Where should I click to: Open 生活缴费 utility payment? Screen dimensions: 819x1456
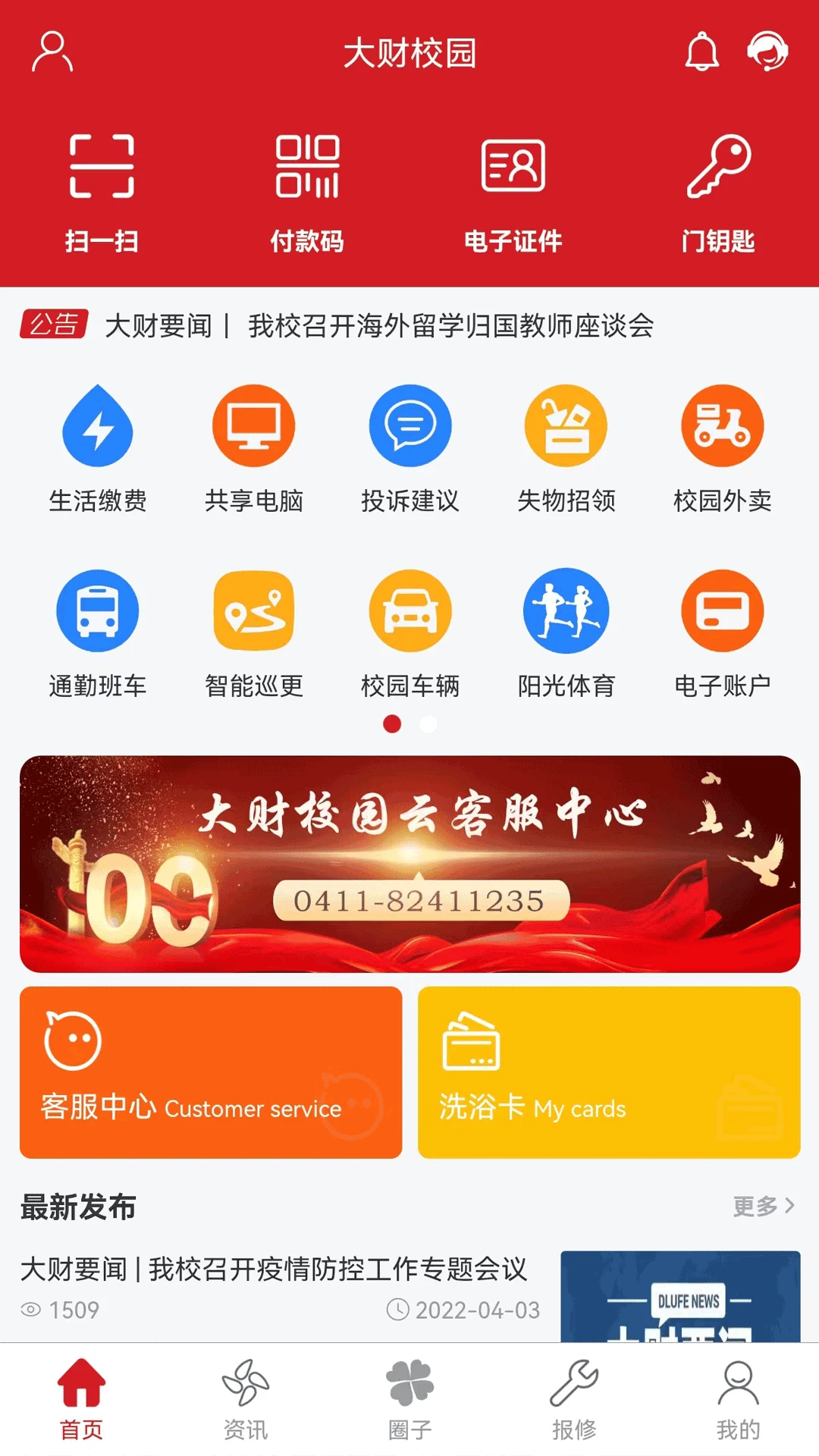pyautogui.click(x=98, y=447)
